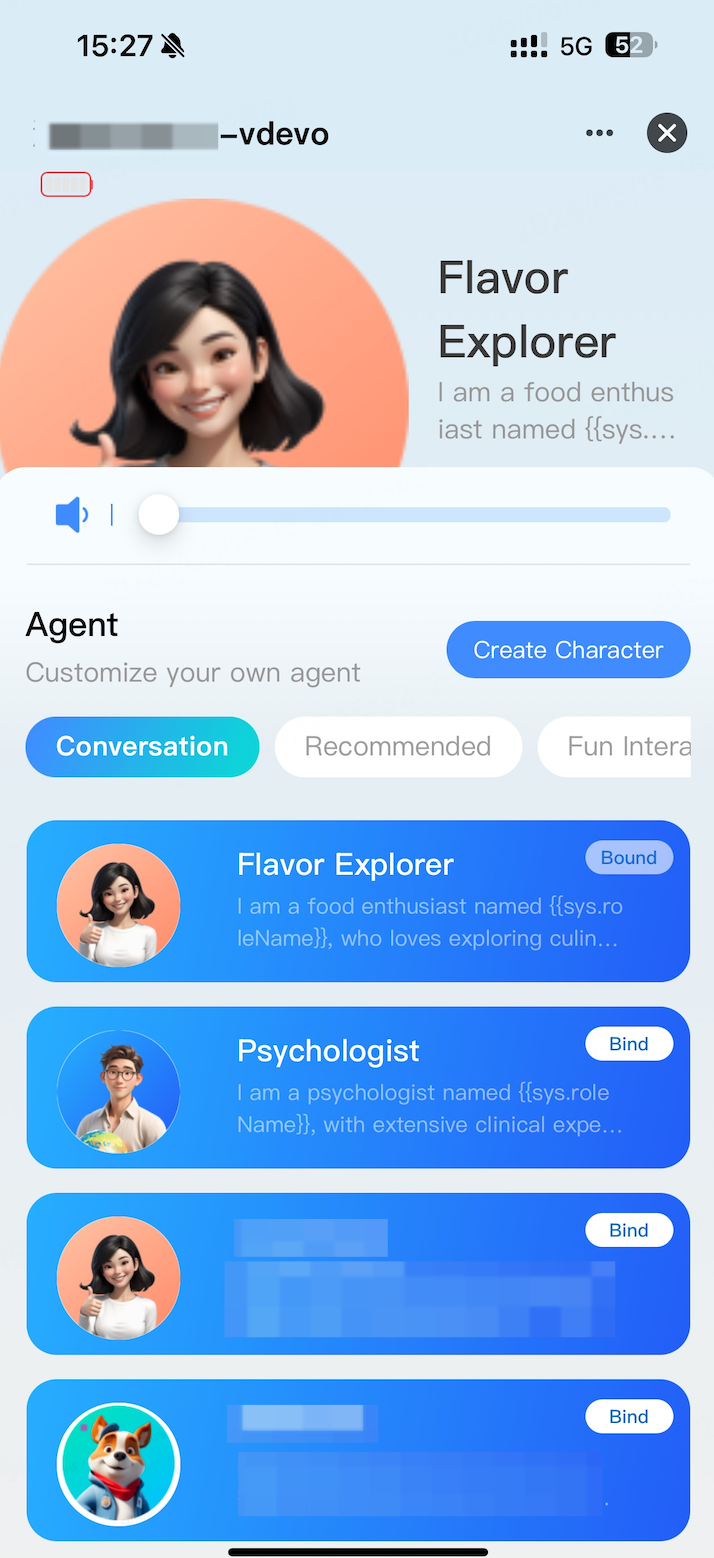
Task: Switch to the Recommended tab
Action: click(x=398, y=747)
